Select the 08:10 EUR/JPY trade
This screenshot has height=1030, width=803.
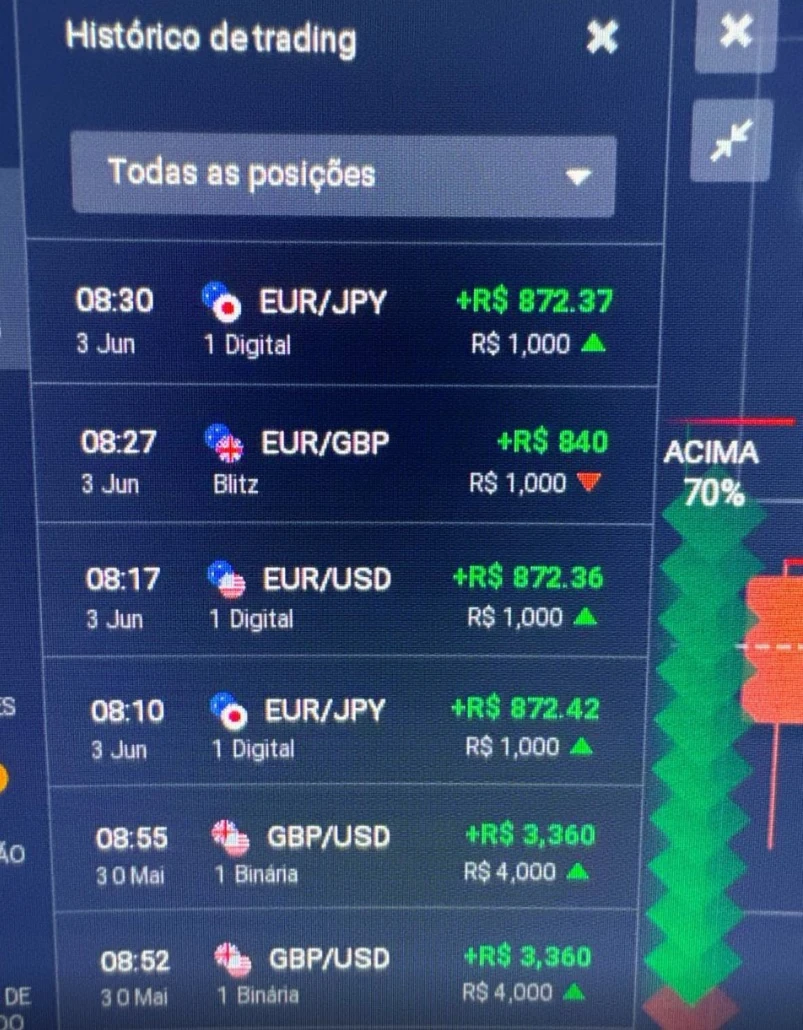[x=343, y=728]
